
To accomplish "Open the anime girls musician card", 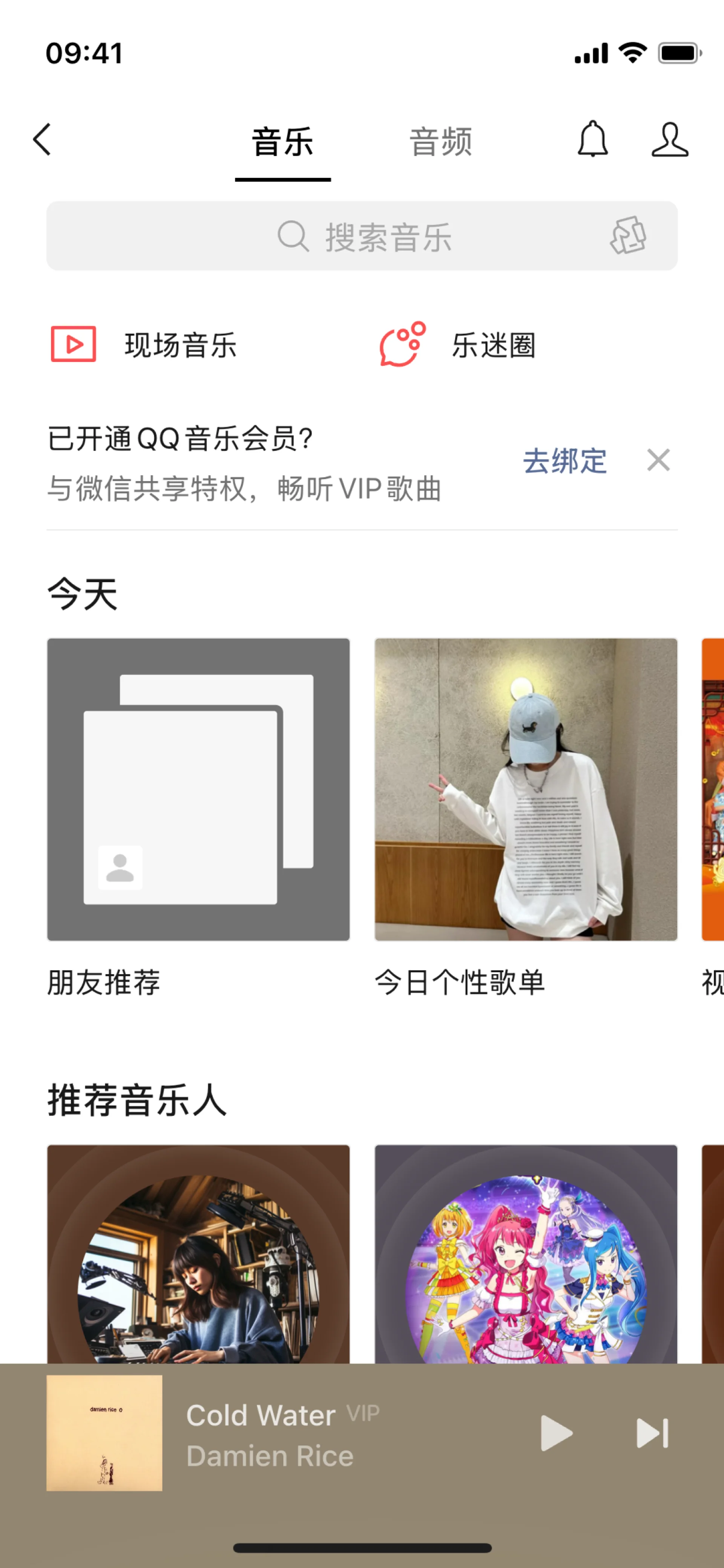I will [526, 1254].
